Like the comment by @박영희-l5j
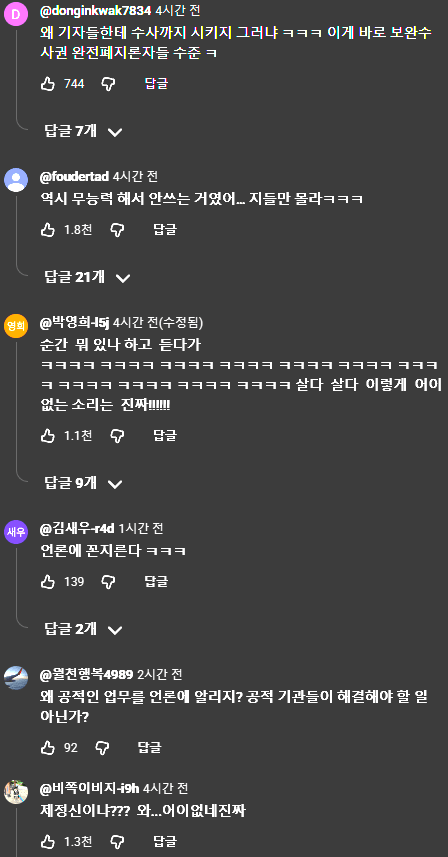The width and height of the screenshot is (448, 857). [48, 436]
